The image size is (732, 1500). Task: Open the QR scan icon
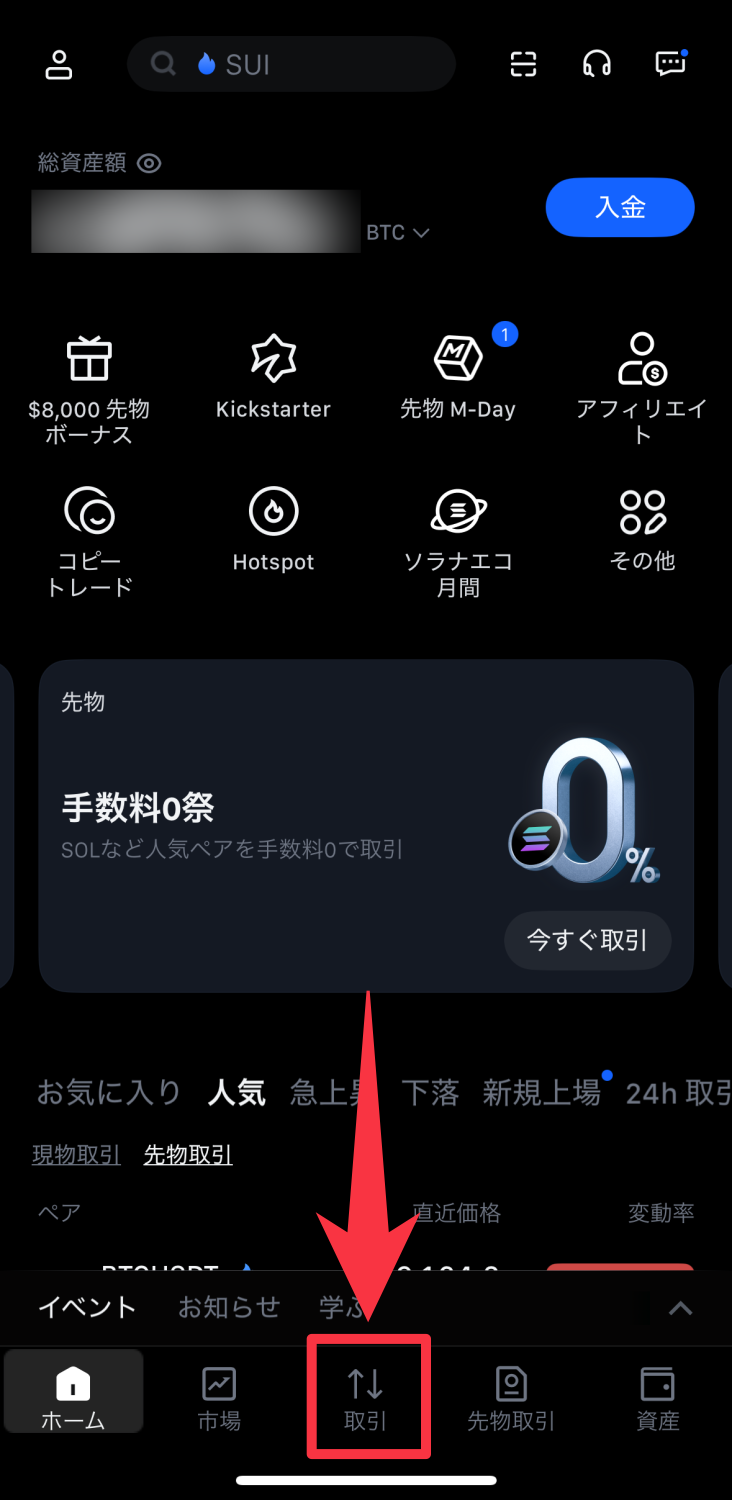523,64
